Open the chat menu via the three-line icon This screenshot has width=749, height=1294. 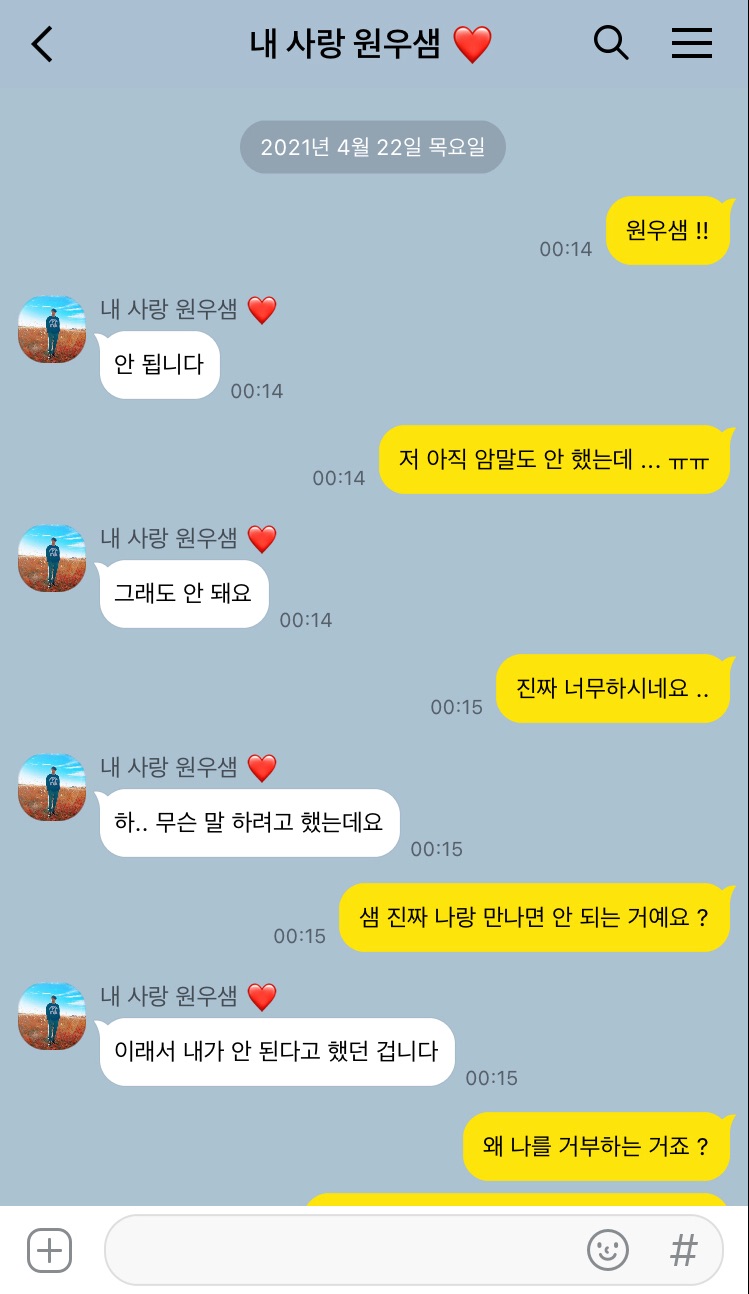tap(692, 43)
